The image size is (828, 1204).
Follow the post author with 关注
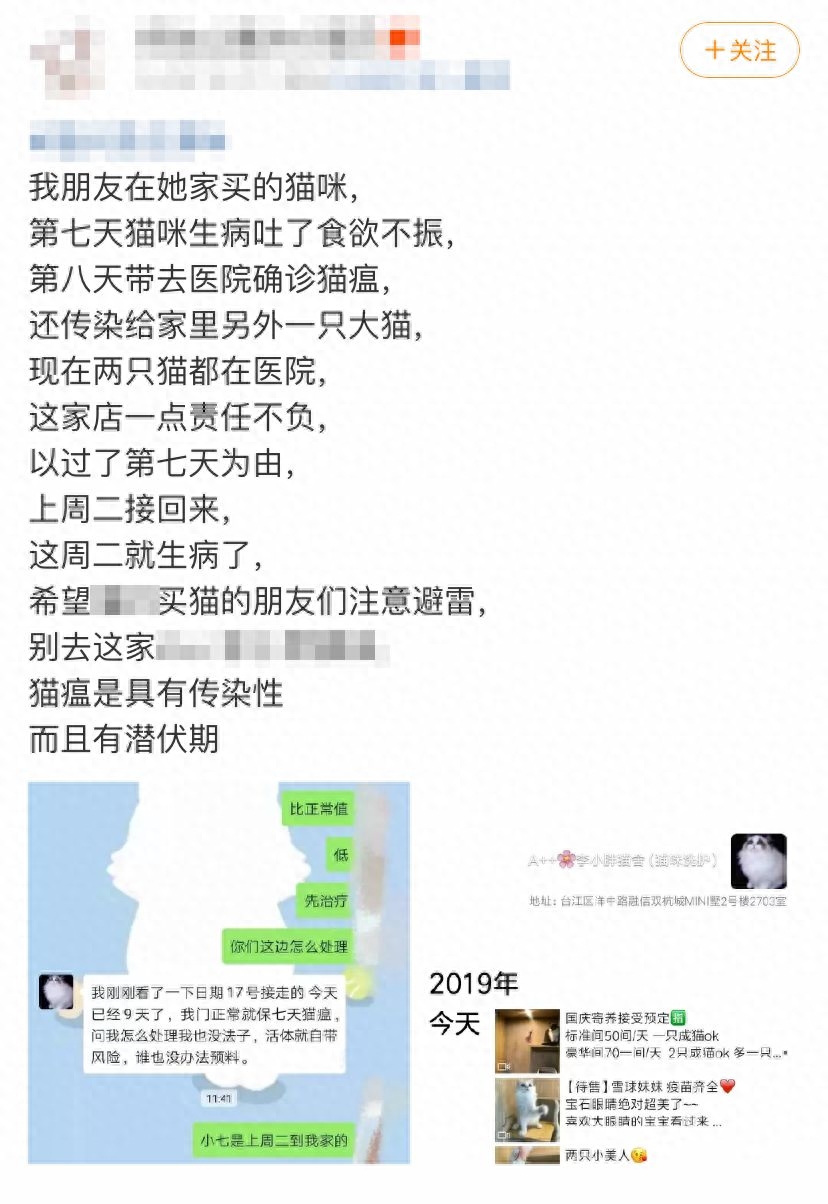coord(740,50)
